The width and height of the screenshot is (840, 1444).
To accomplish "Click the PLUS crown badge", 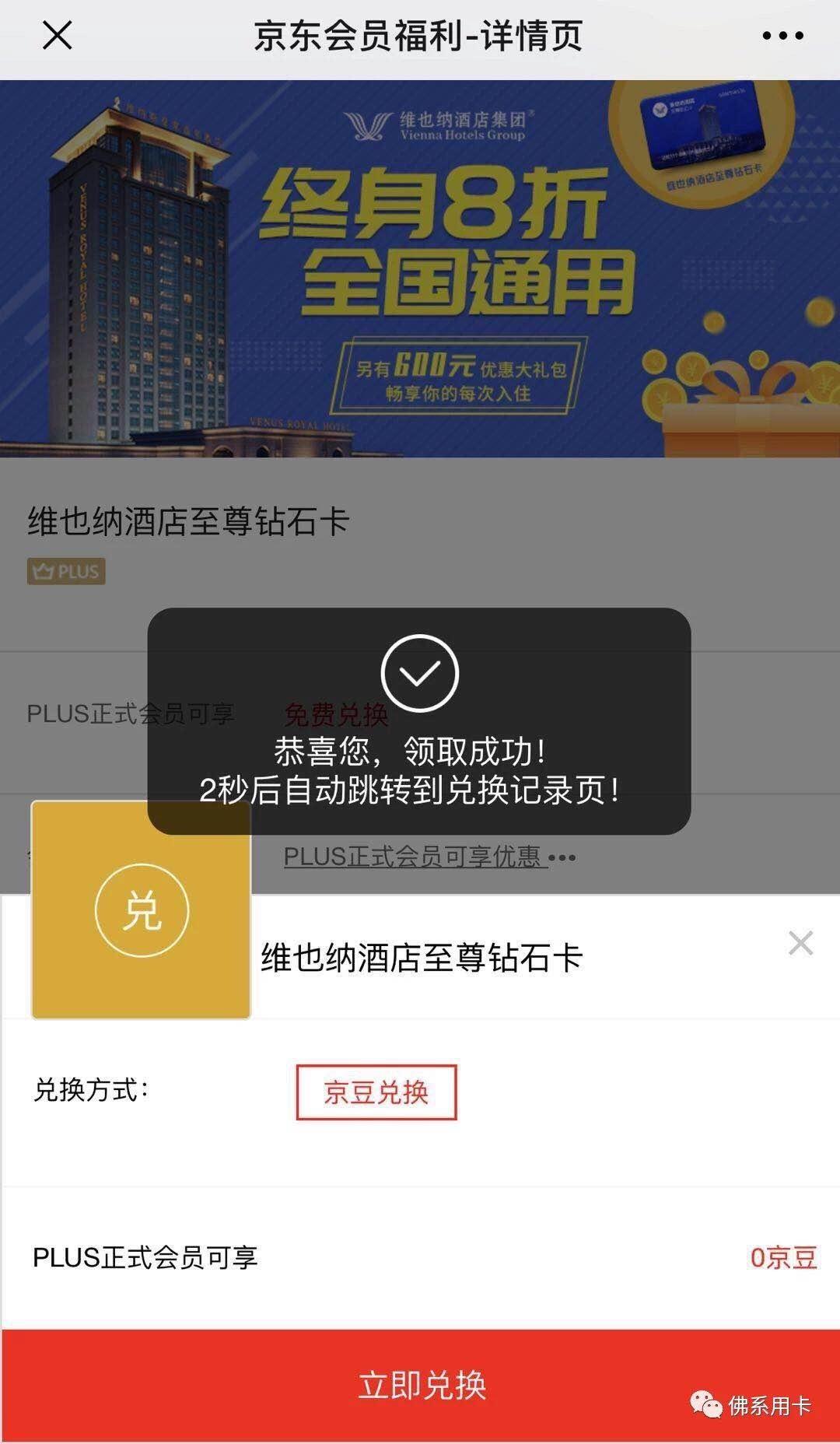I will coord(67,573).
